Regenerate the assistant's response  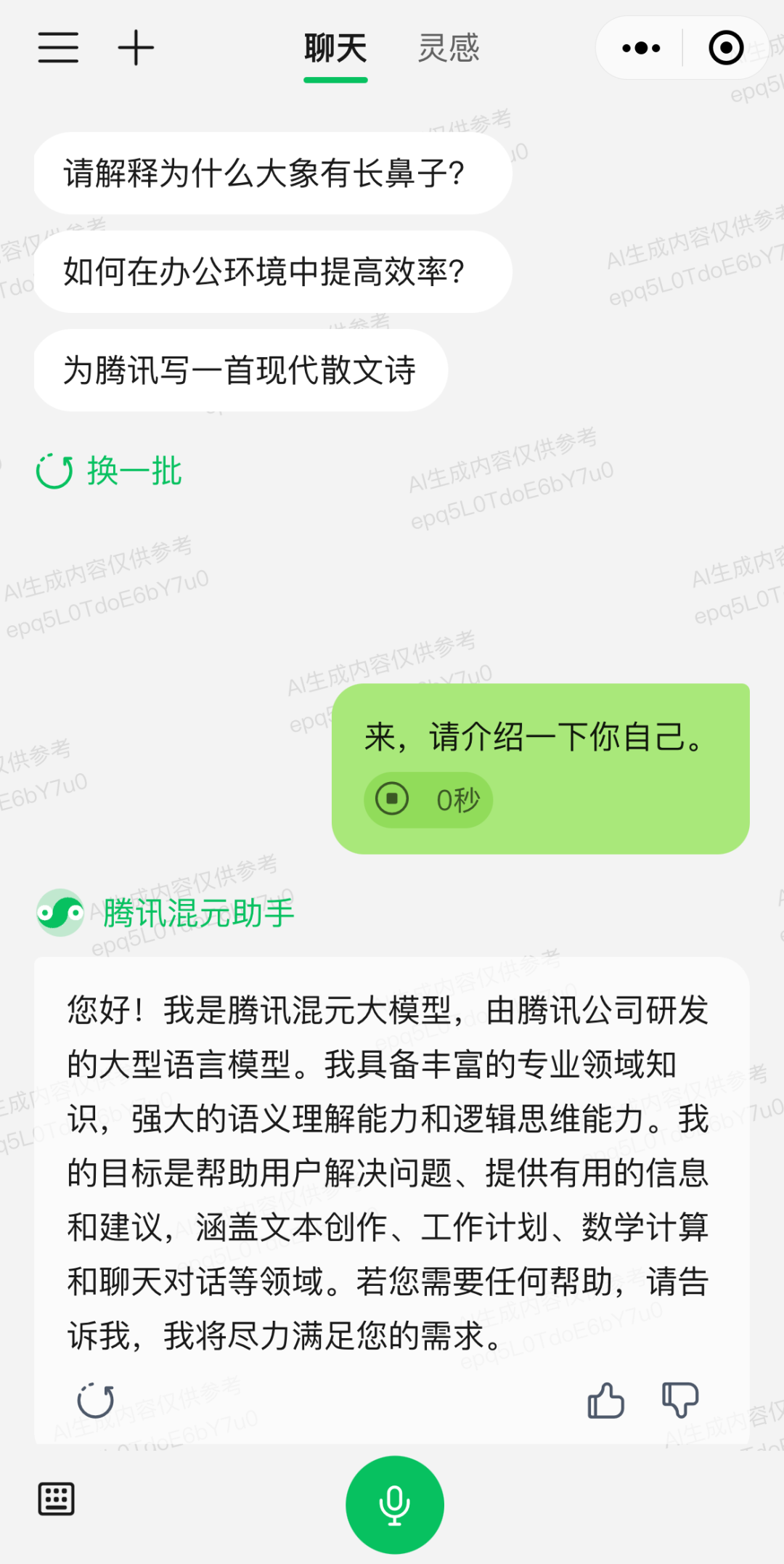click(x=96, y=1401)
